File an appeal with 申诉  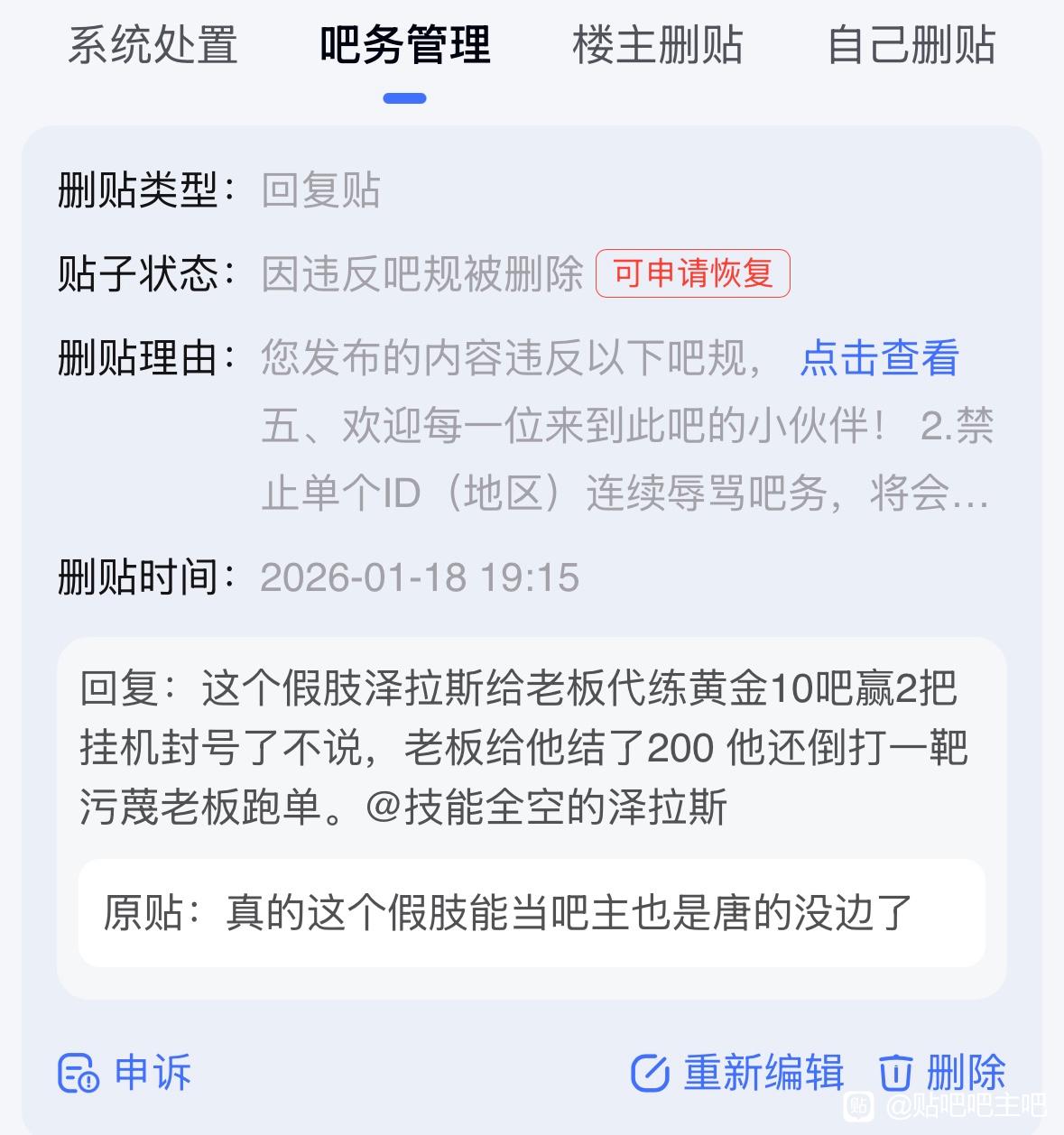(125, 1073)
